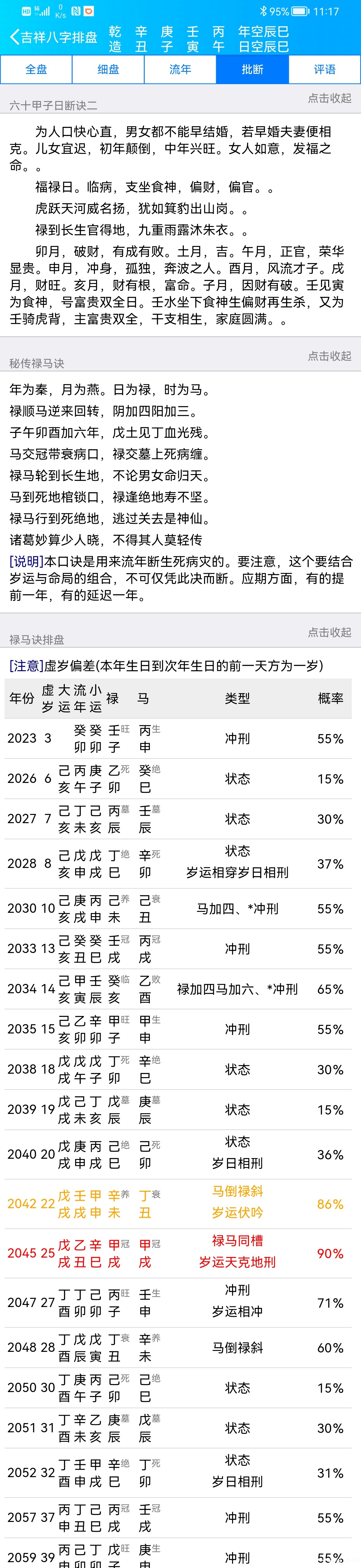
Task: Switch to the 评语 tab
Action: (x=324, y=69)
